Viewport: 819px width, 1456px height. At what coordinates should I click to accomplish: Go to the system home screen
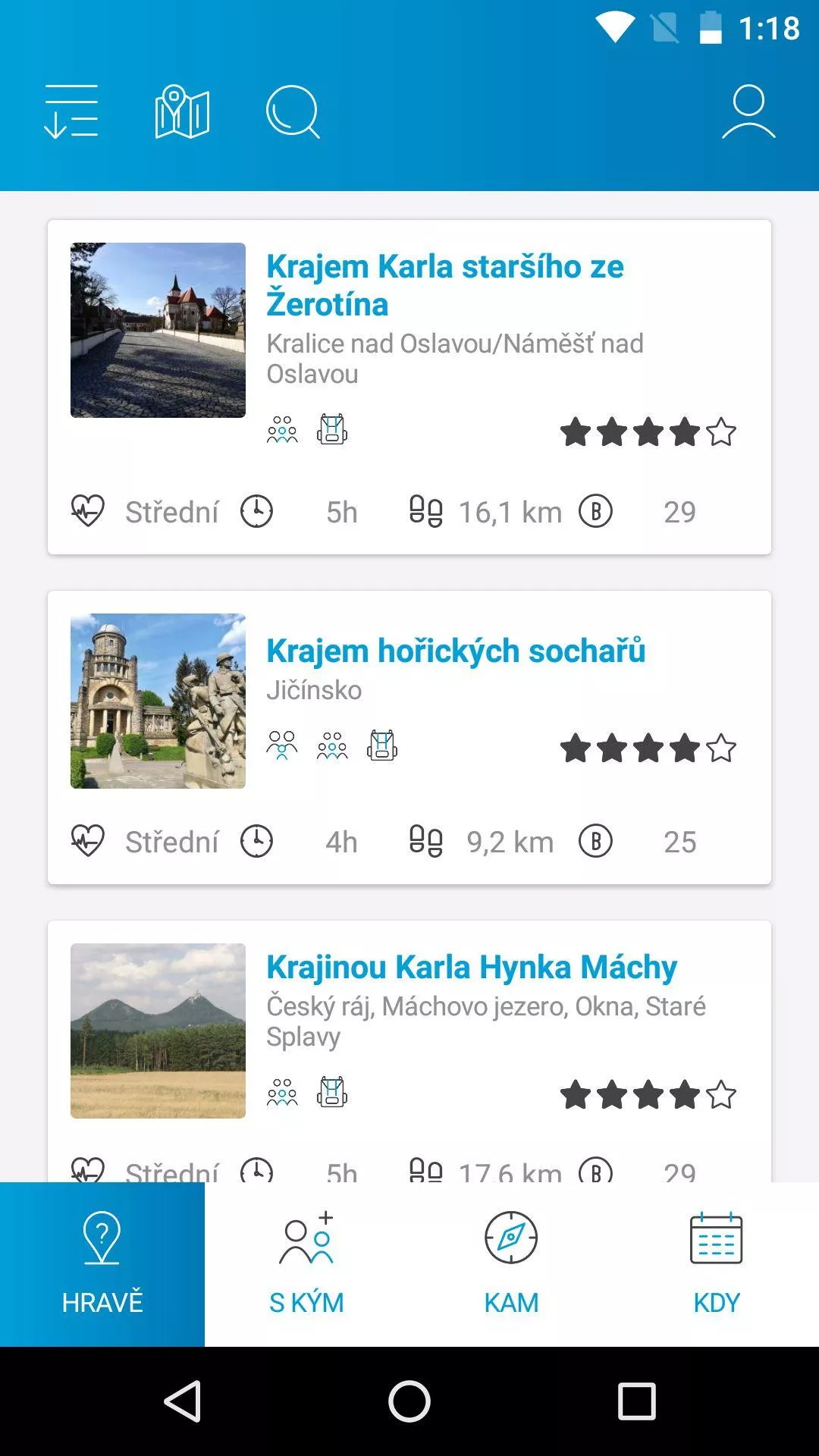[409, 1401]
